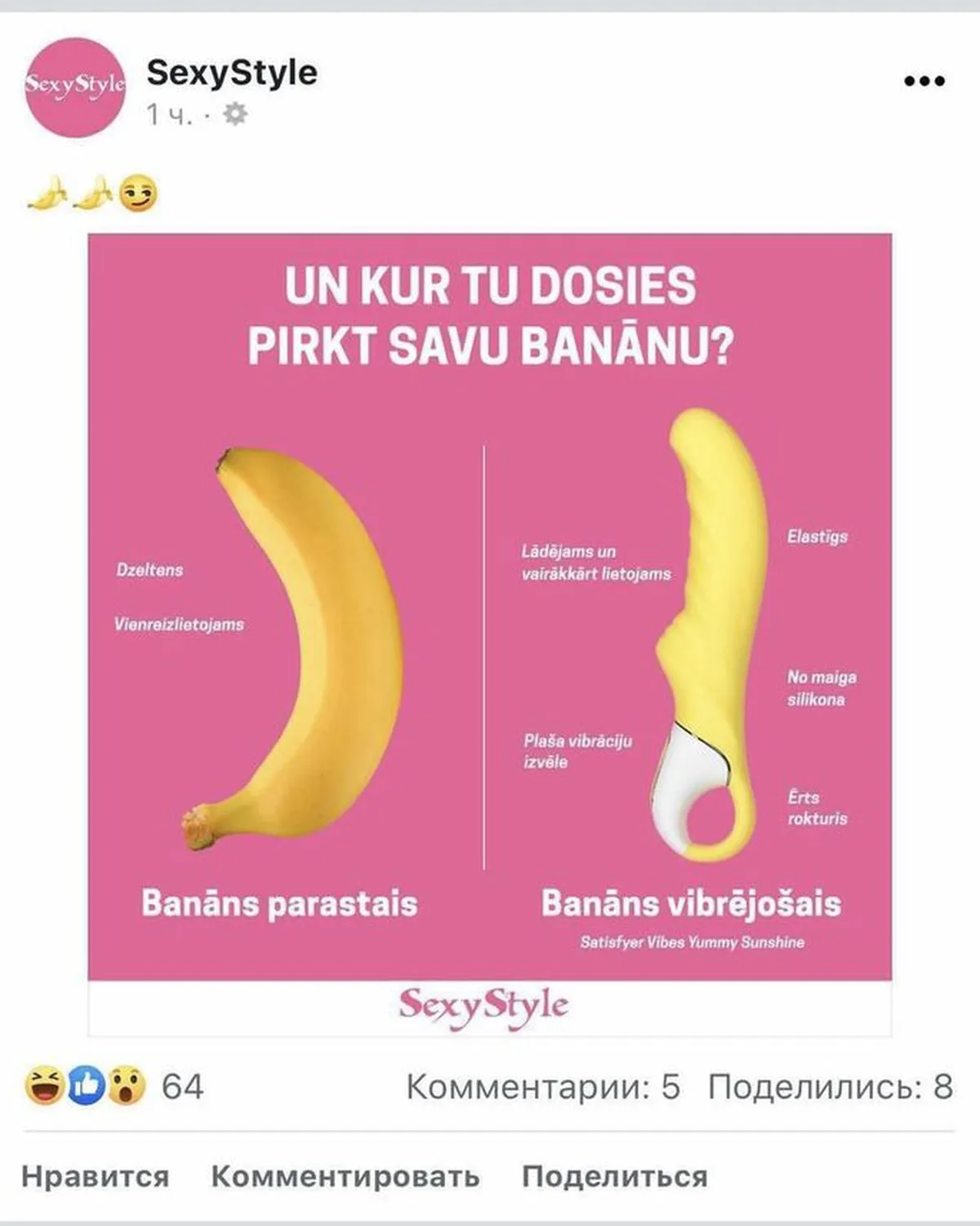Like the post with Нравится
This screenshot has height=1226, width=980.
[x=95, y=1176]
